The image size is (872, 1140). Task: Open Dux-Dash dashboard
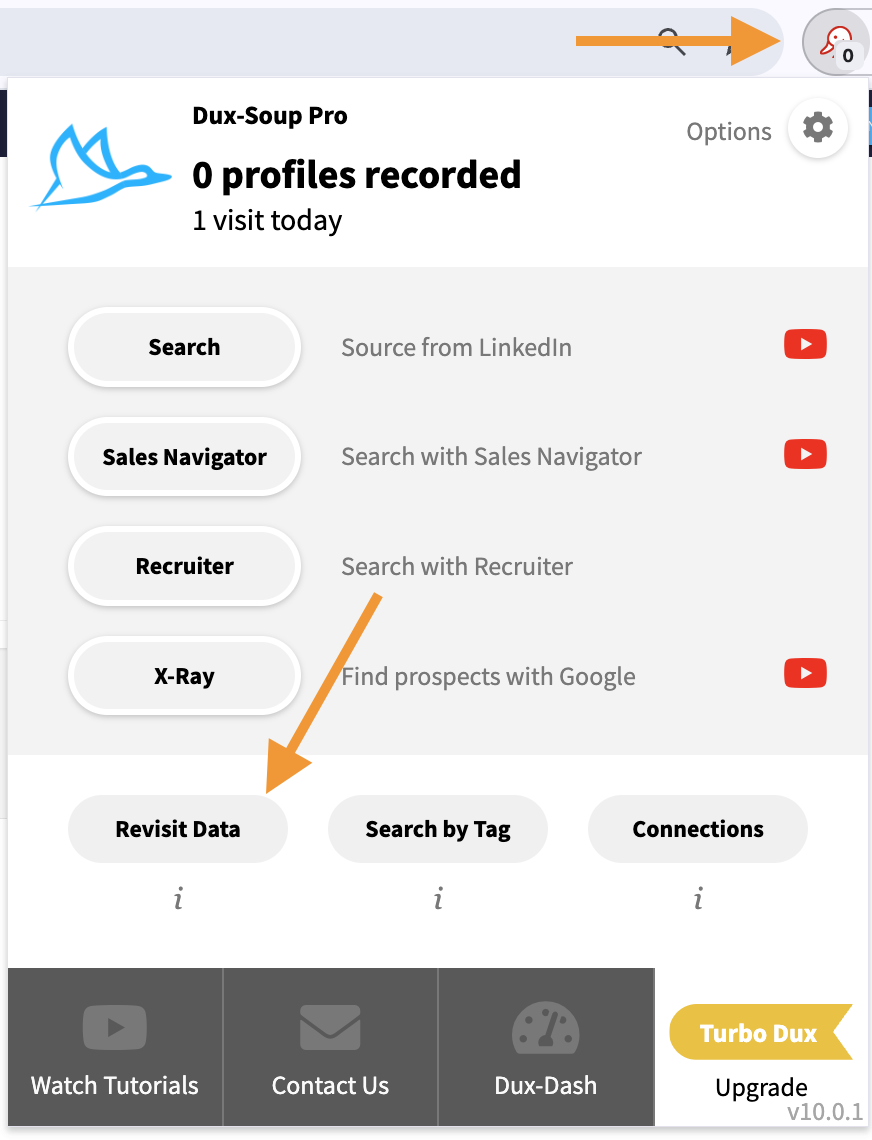(546, 1048)
